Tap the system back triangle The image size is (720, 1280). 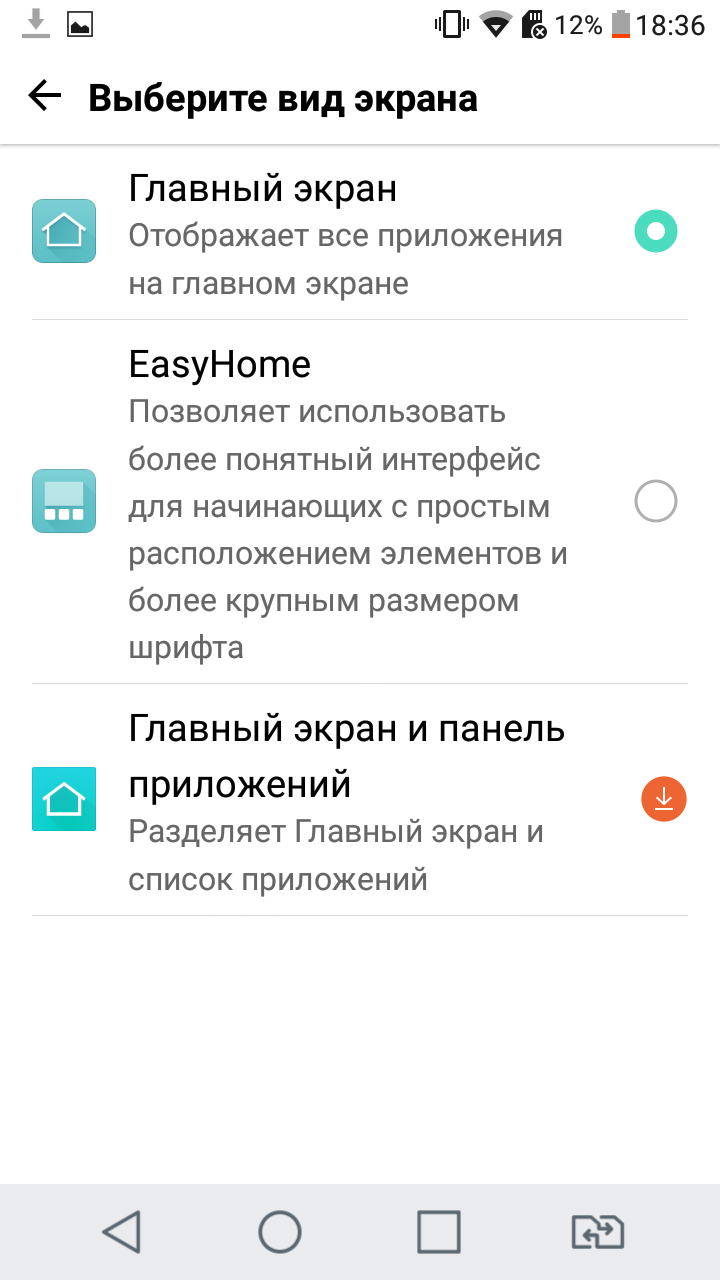[x=121, y=1232]
